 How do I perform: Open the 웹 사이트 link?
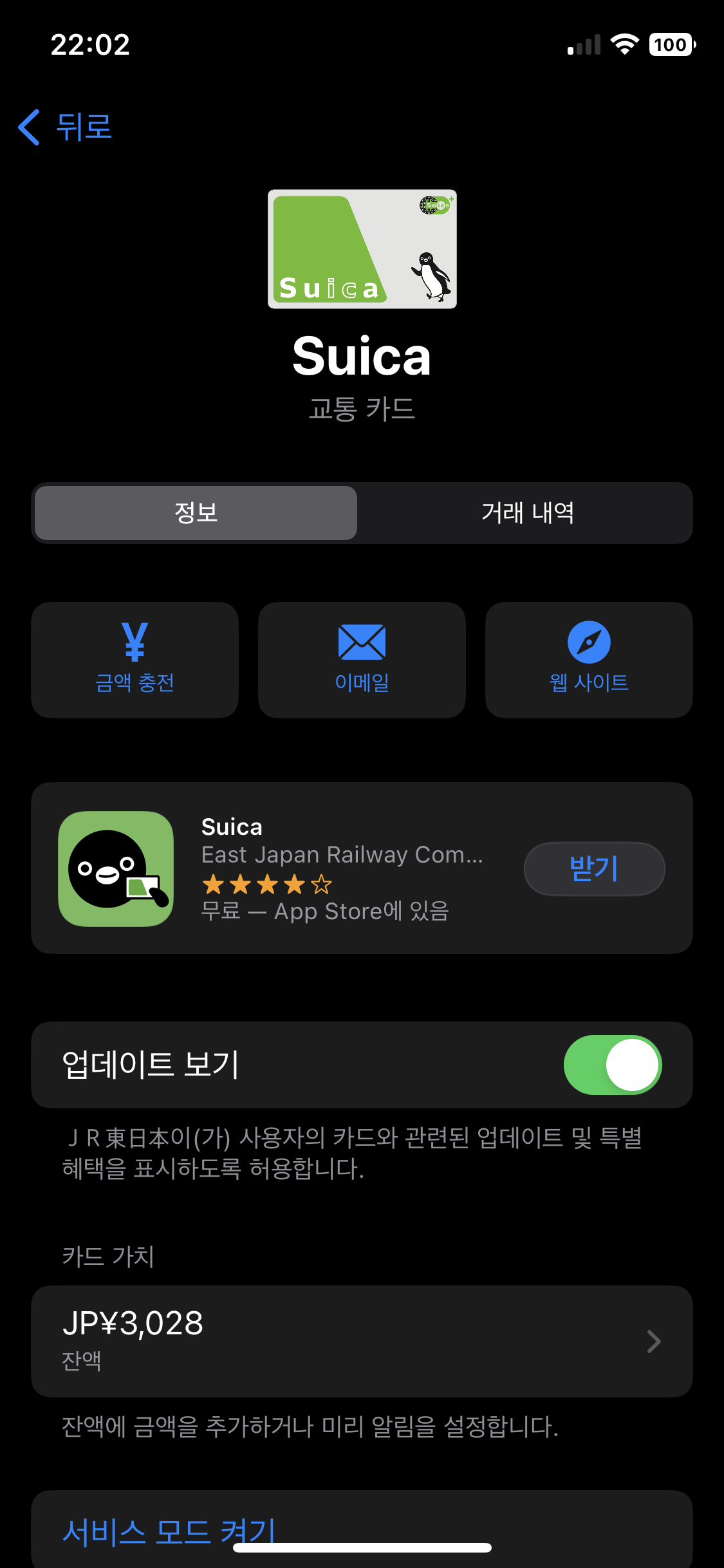coord(589,660)
